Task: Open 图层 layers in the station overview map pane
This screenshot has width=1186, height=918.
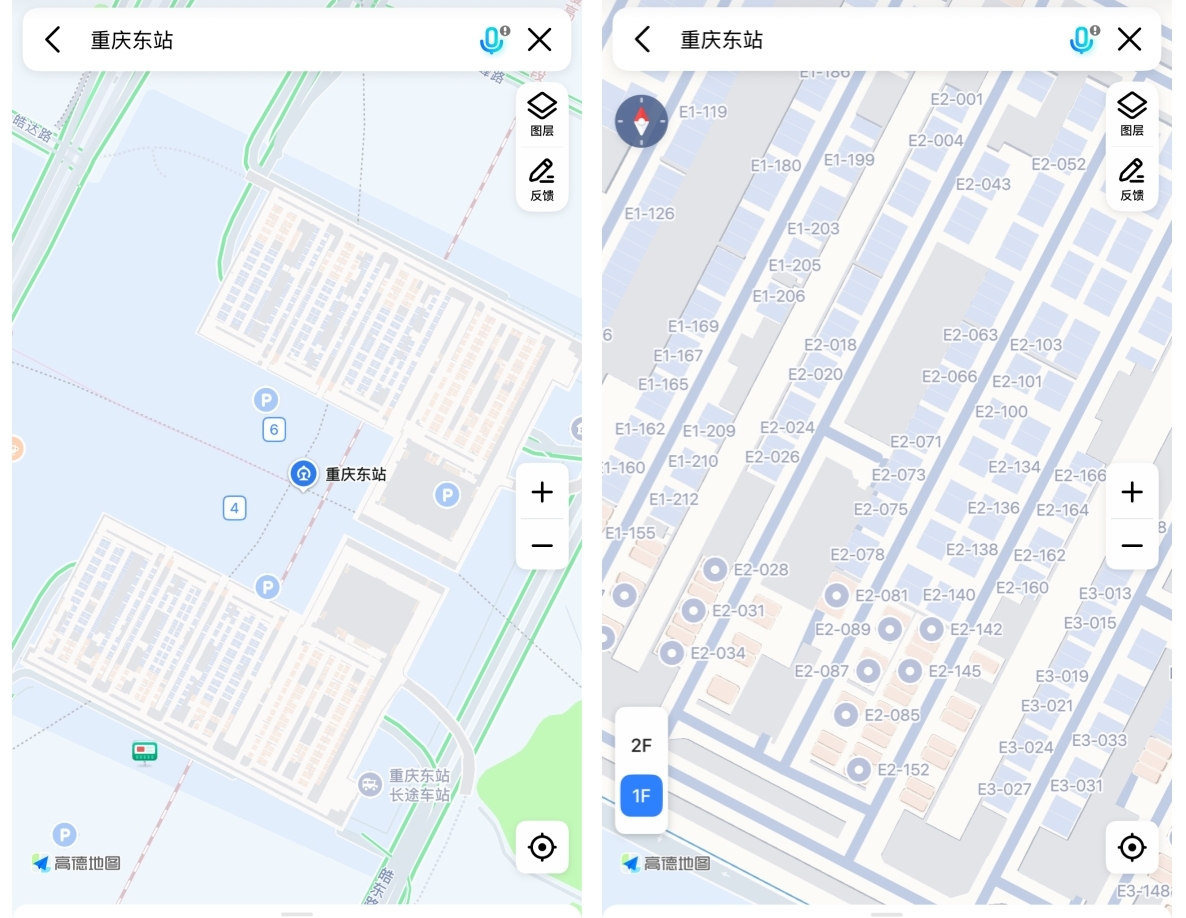Action: [541, 114]
